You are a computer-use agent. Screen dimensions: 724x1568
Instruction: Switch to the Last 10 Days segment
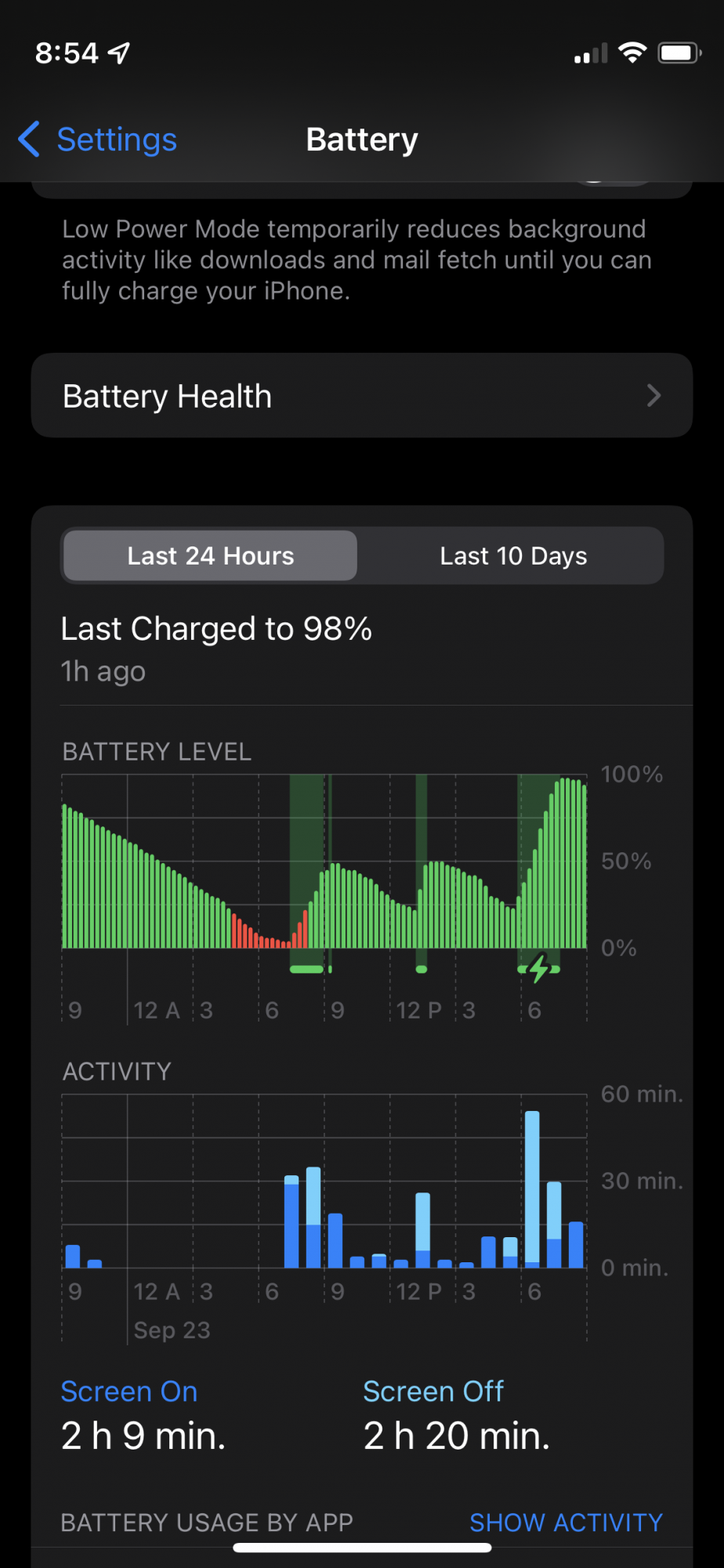pos(513,556)
